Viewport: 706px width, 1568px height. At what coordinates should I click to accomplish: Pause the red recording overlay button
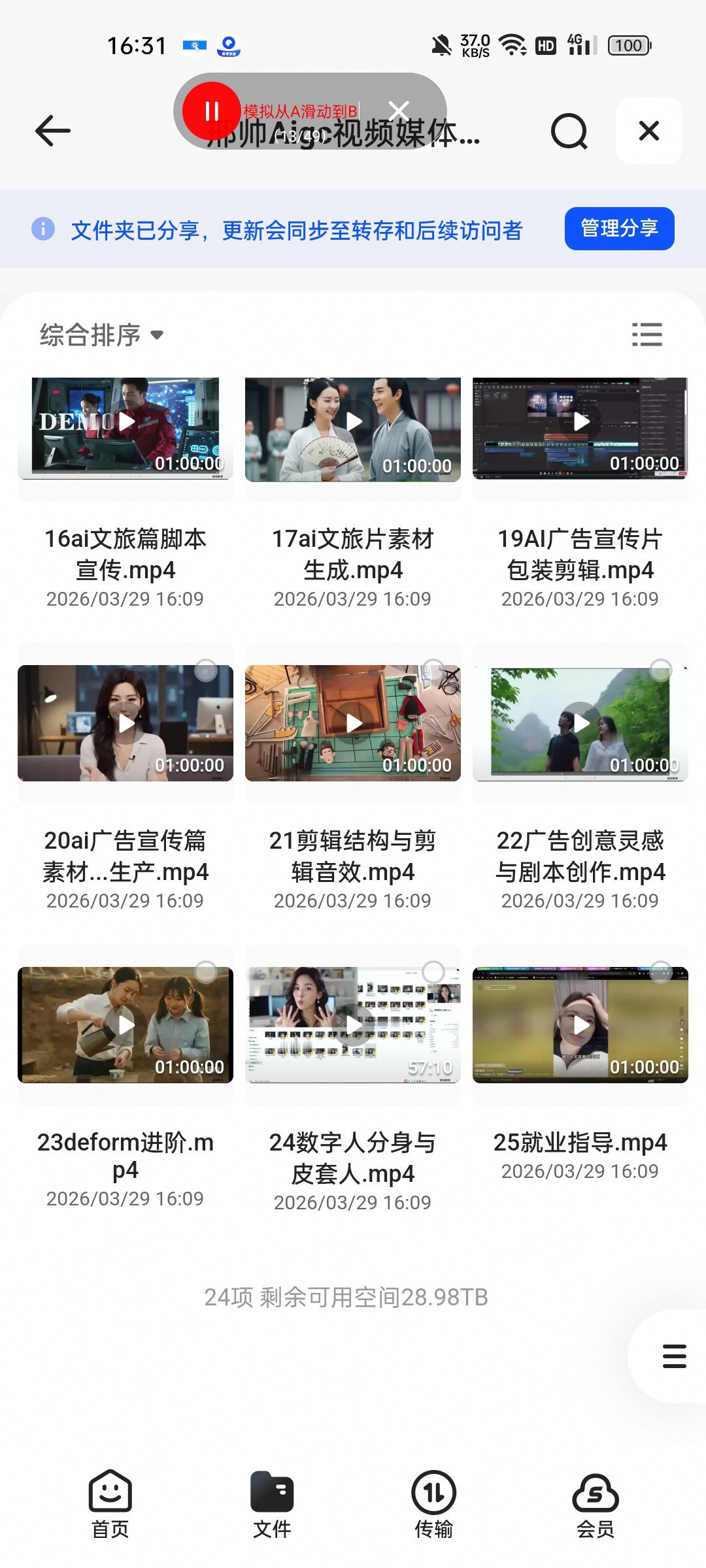(x=211, y=111)
